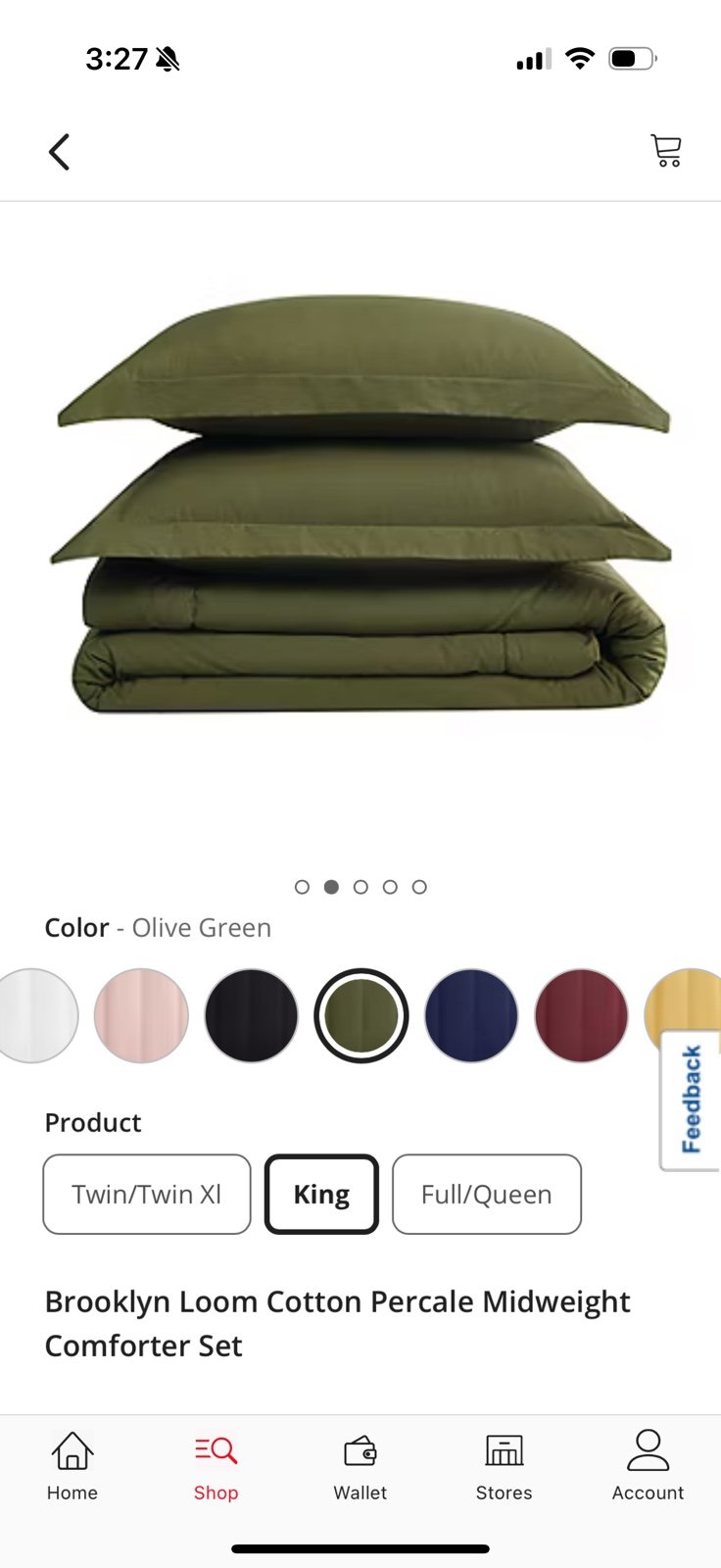Viewport: 721px width, 1568px height.
Task: Select the white color swatch
Action: click(35, 1016)
